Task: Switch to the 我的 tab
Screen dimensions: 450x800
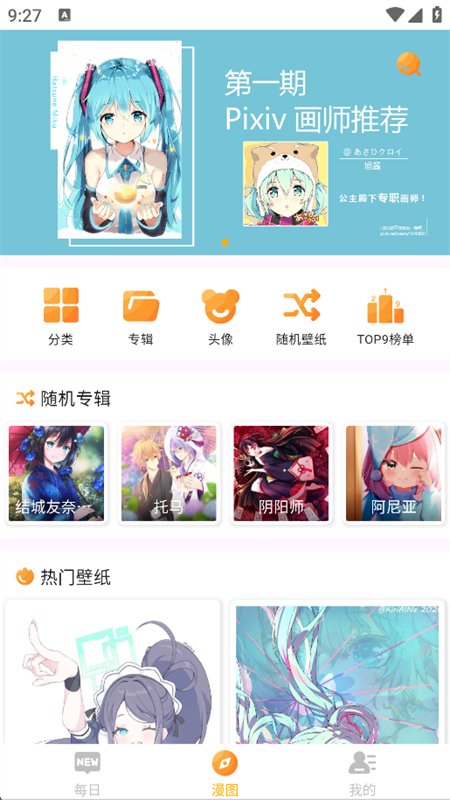Action: point(362,773)
